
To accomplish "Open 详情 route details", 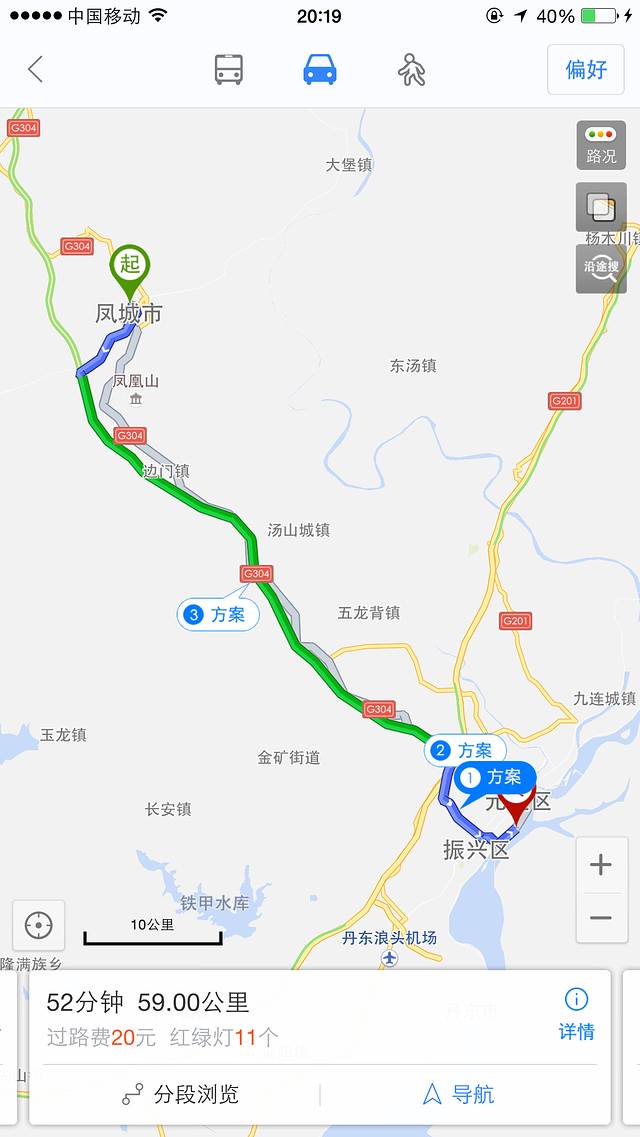I will coord(576,1014).
